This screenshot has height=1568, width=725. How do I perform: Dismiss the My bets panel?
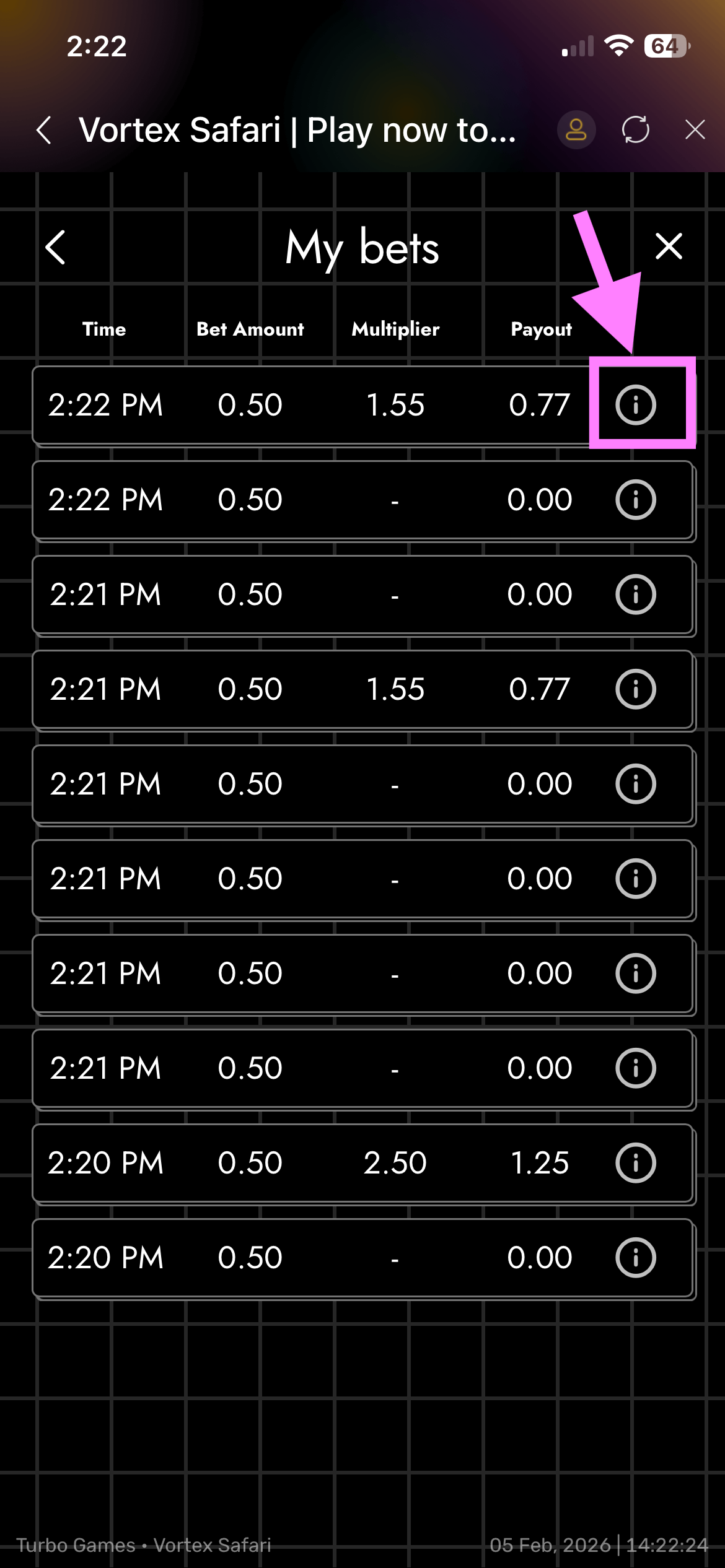(669, 246)
